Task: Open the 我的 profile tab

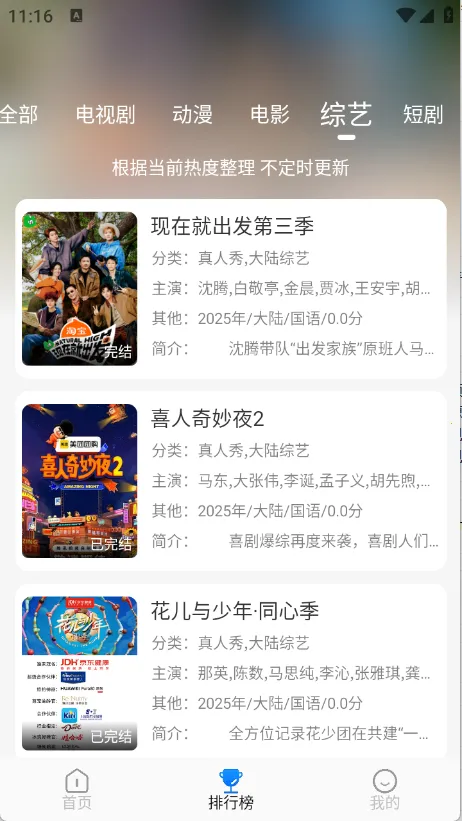Action: [384, 789]
